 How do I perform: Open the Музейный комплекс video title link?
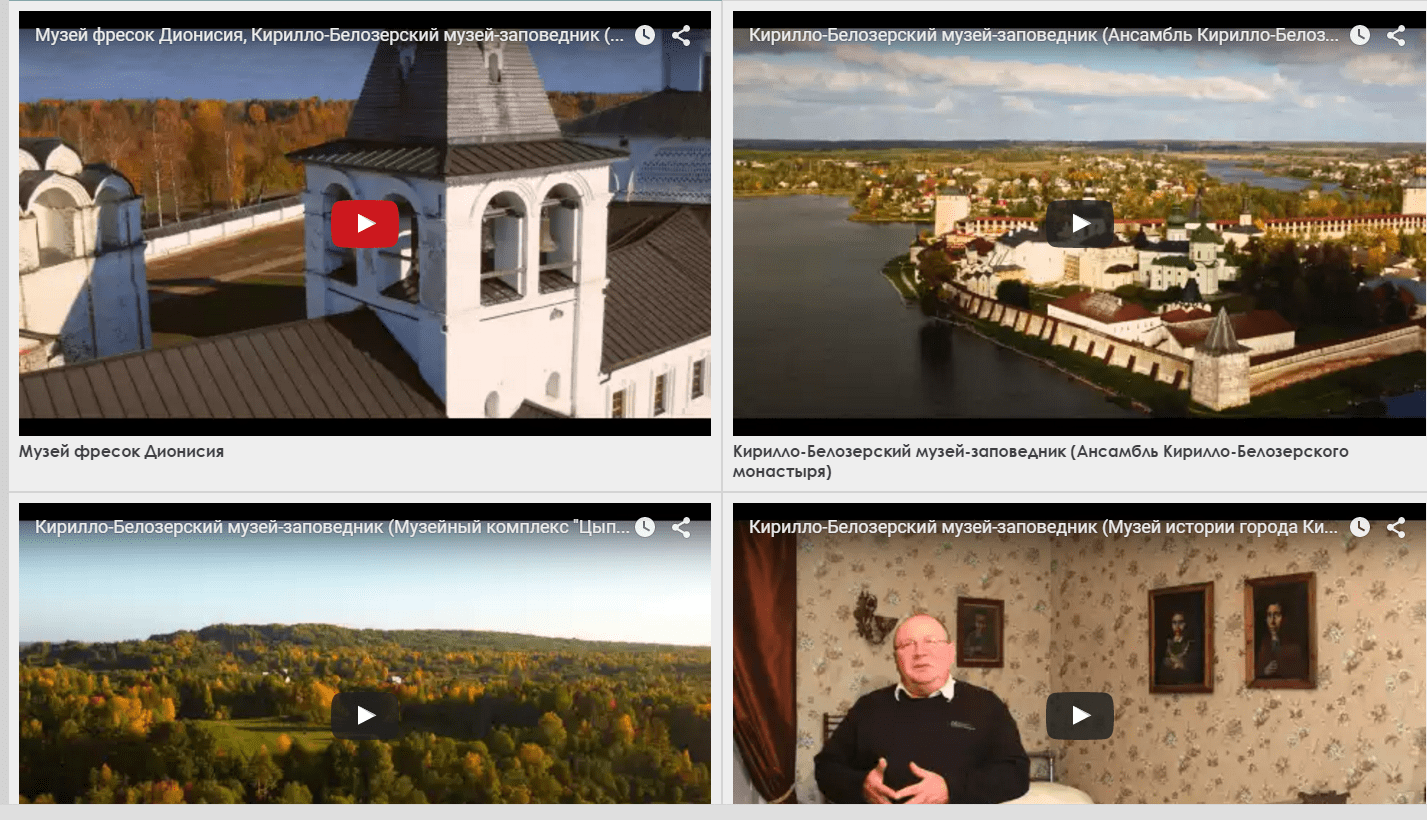[x=330, y=527]
